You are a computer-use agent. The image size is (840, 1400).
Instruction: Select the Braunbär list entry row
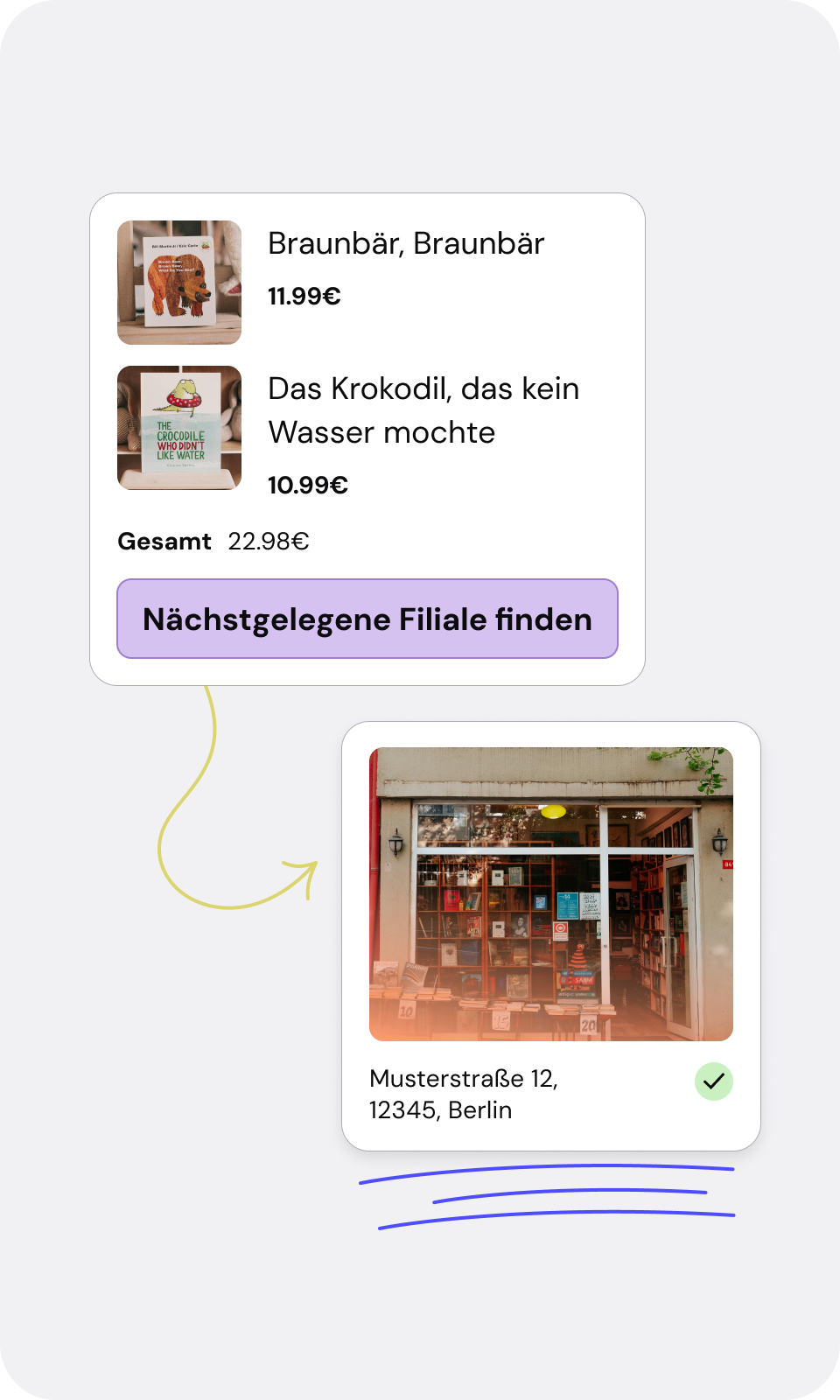pos(367,282)
